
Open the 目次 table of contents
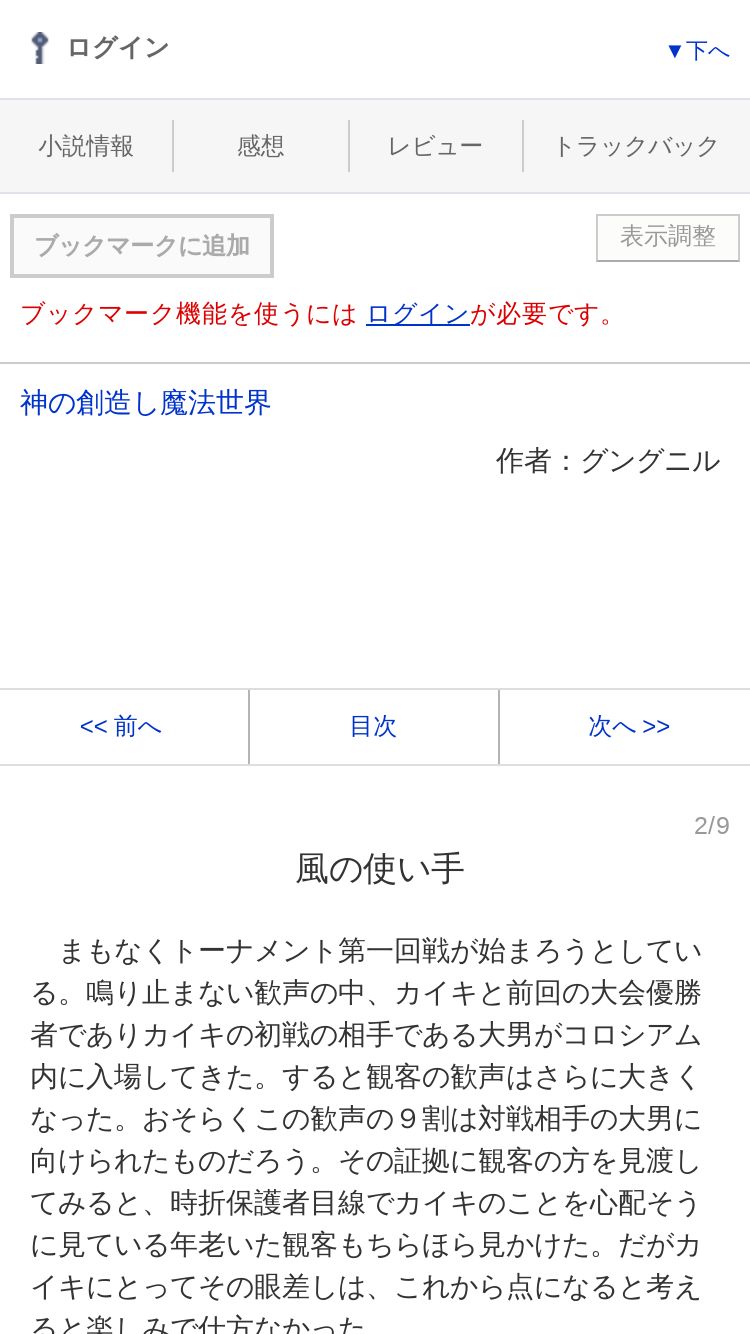tap(373, 726)
